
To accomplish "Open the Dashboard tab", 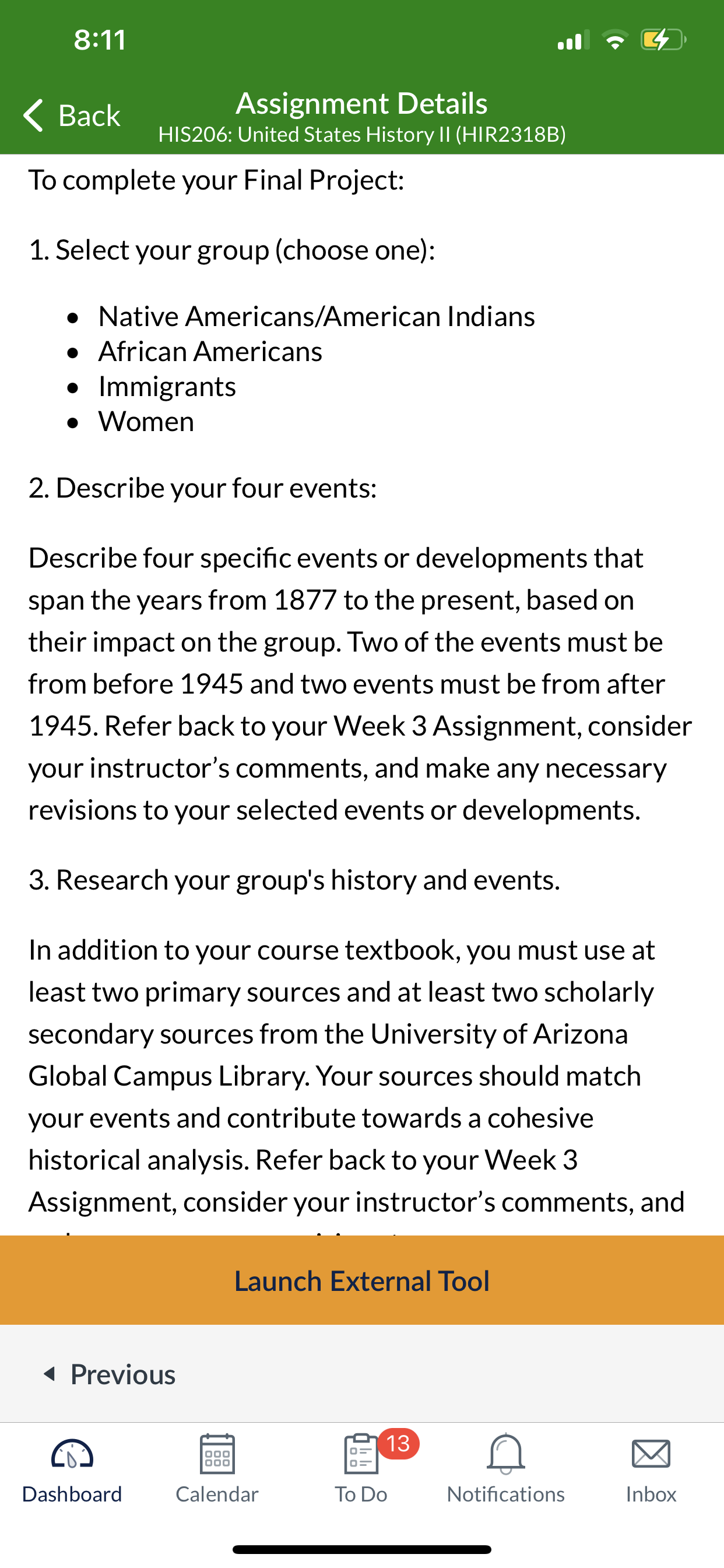I will [x=72, y=1471].
